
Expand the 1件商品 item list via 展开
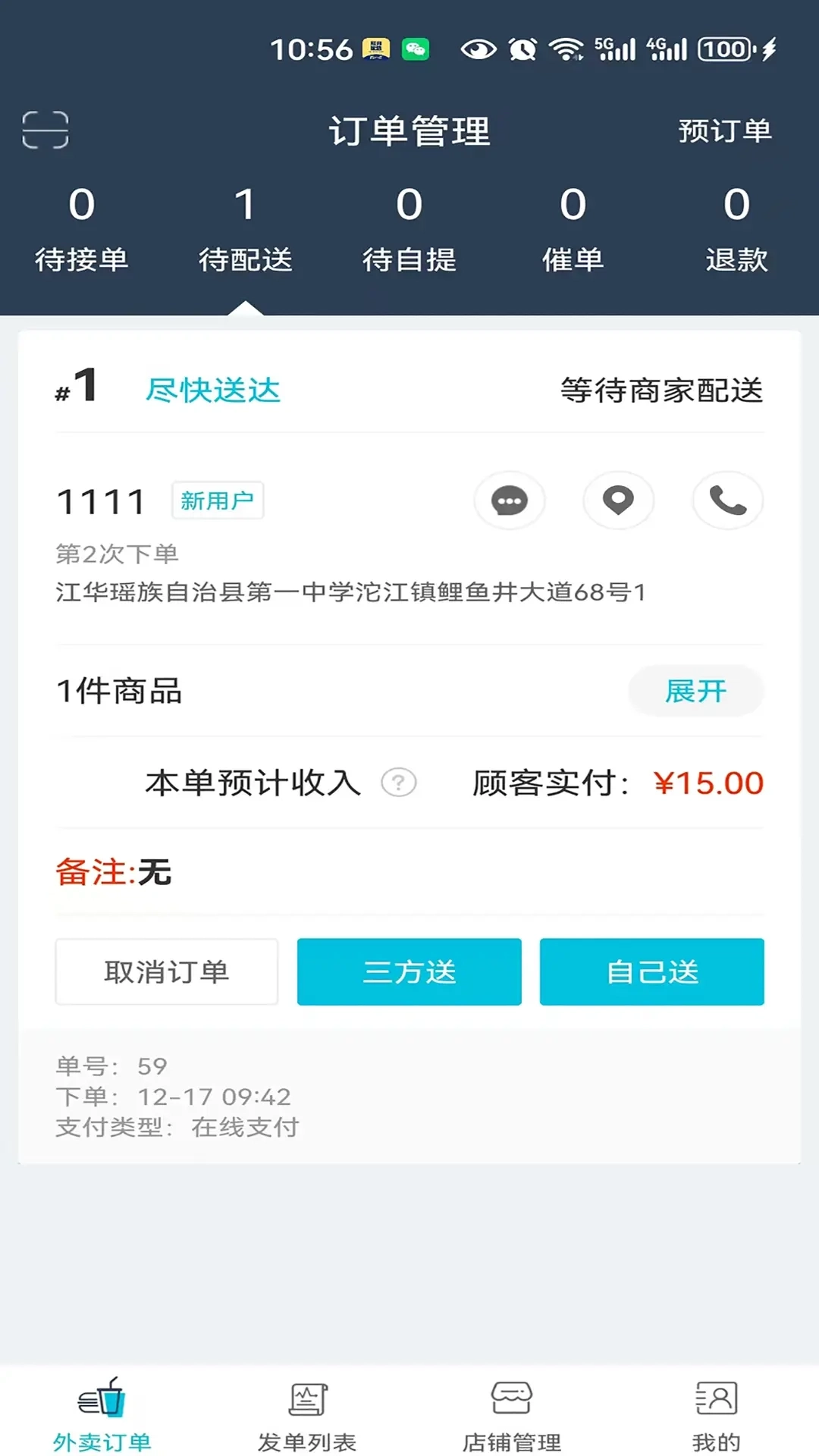695,690
